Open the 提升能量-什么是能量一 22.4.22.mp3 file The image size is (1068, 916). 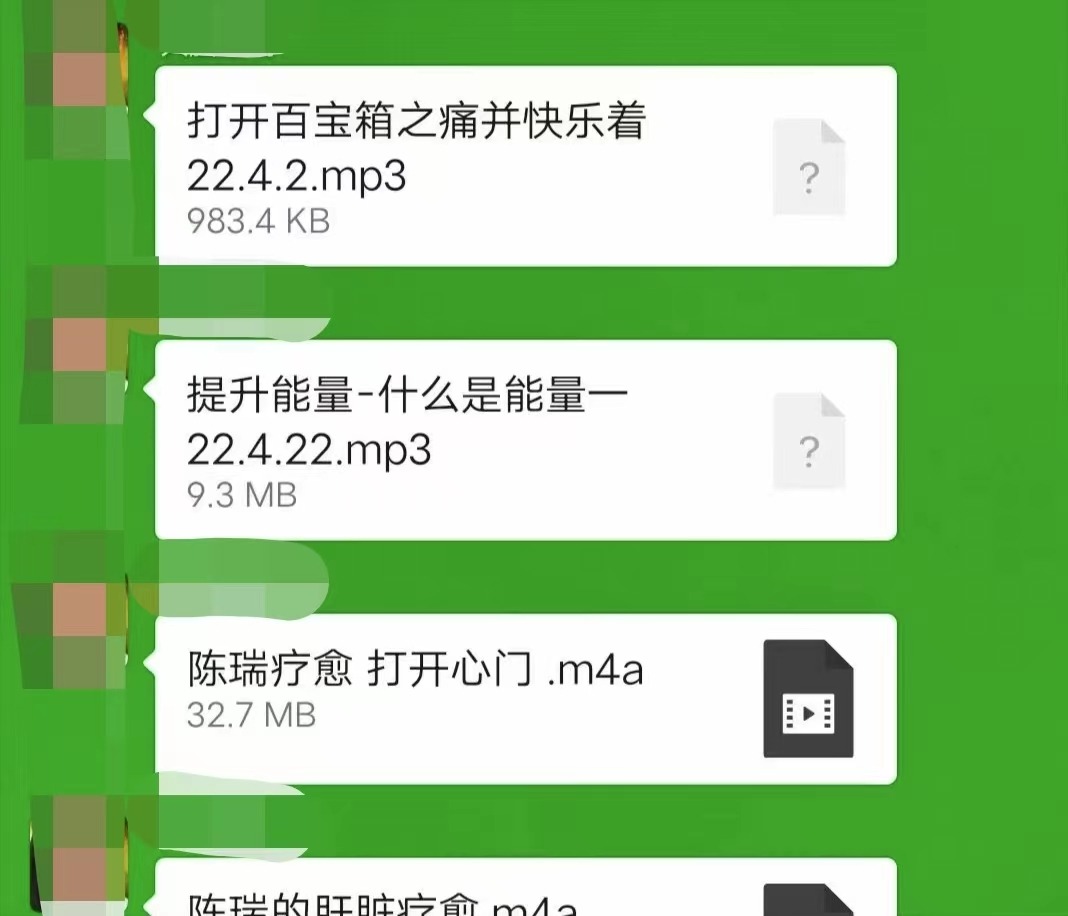point(525,440)
